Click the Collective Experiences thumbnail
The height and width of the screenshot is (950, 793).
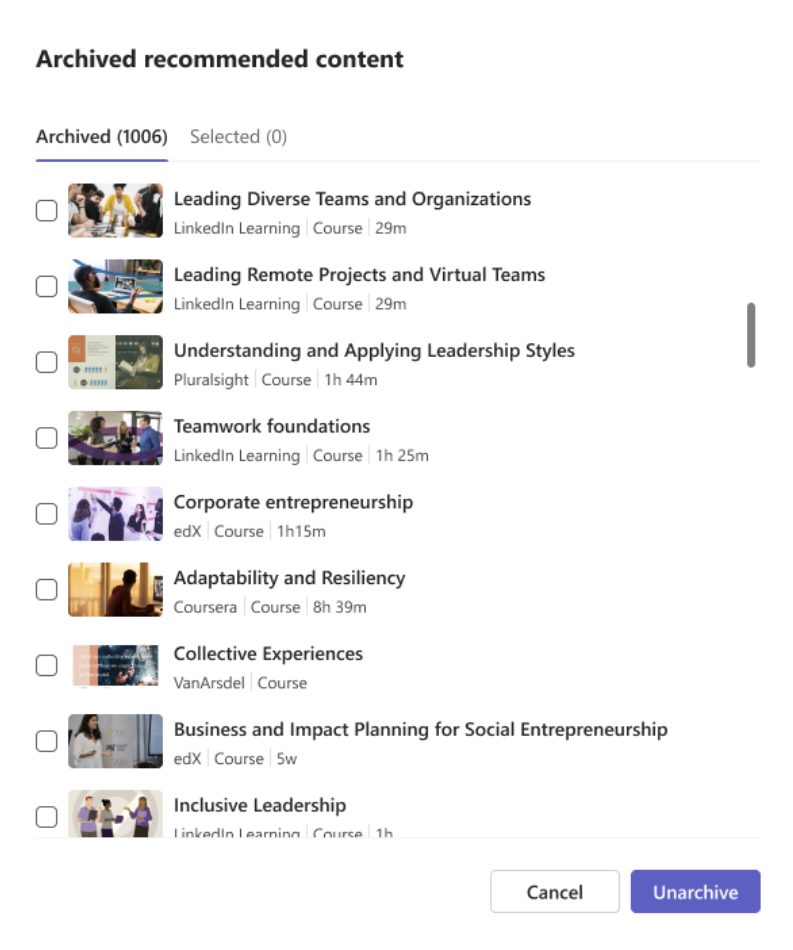[115, 665]
